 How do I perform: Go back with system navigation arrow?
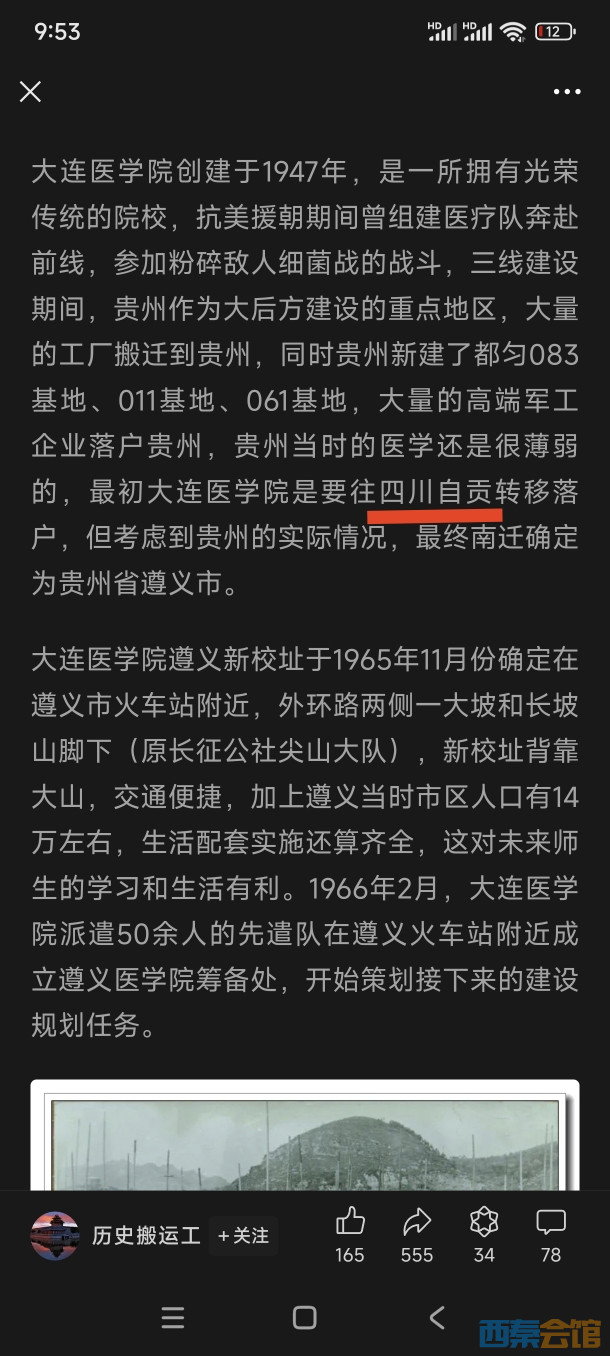[x=437, y=1318]
